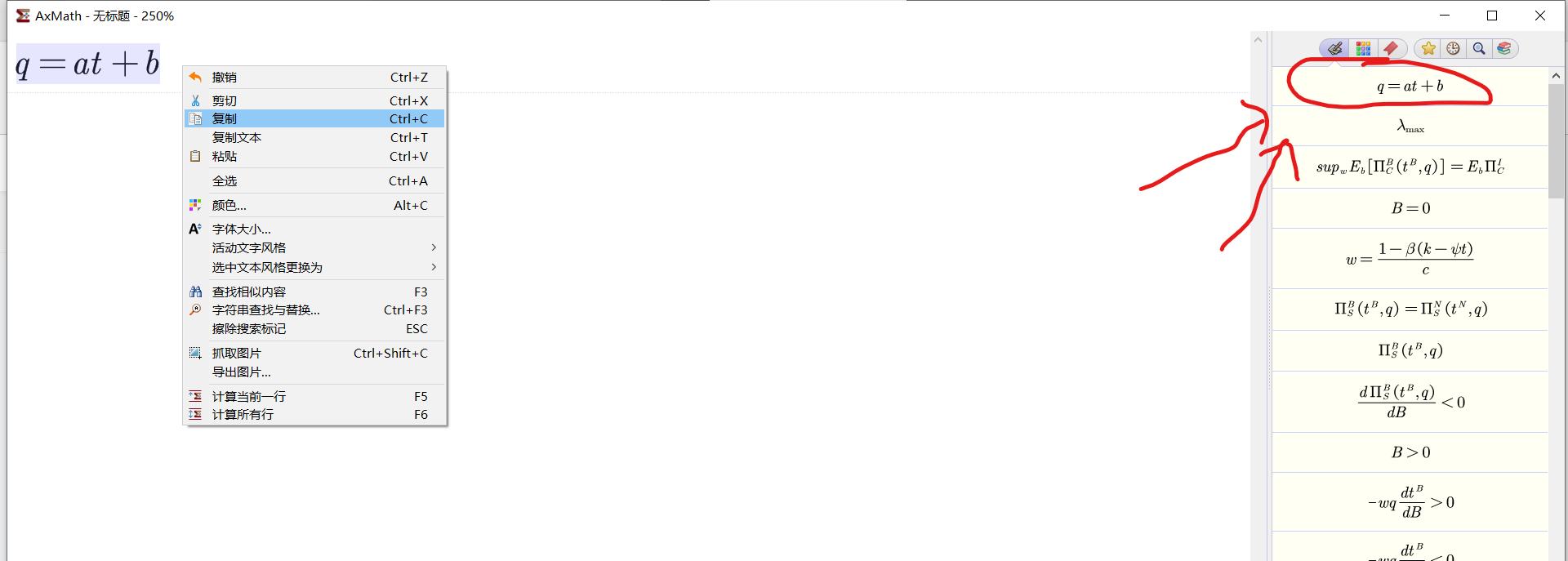The width and height of the screenshot is (1568, 561).
Task: Open the clock history panel icon
Action: point(1454,49)
